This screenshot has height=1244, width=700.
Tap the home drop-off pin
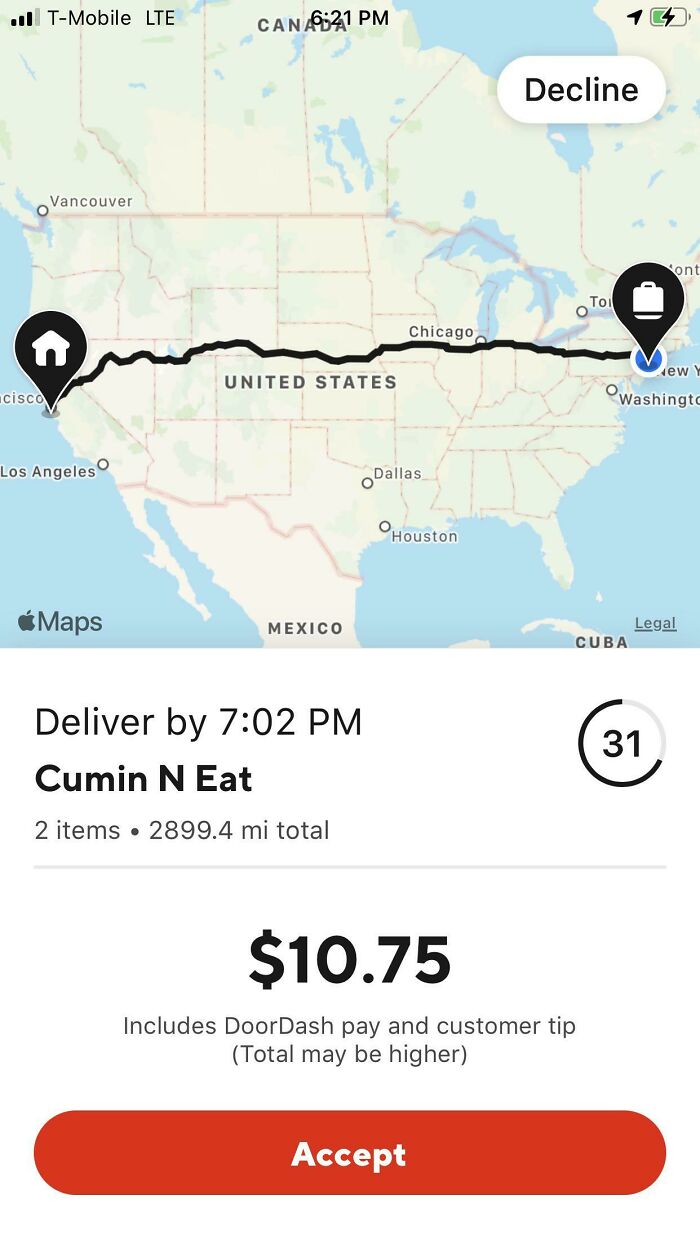(x=51, y=351)
